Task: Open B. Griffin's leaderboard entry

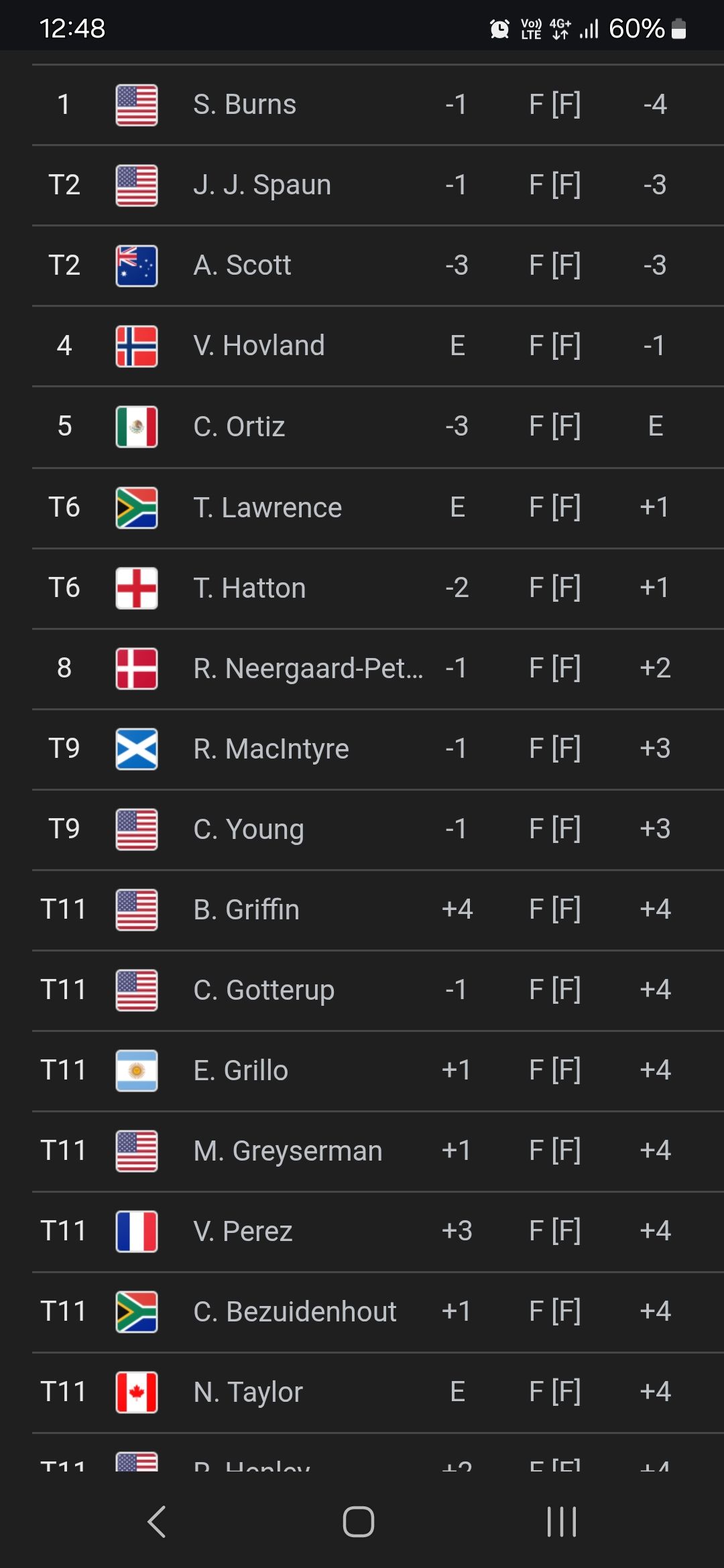Action: pyautogui.click(x=362, y=909)
